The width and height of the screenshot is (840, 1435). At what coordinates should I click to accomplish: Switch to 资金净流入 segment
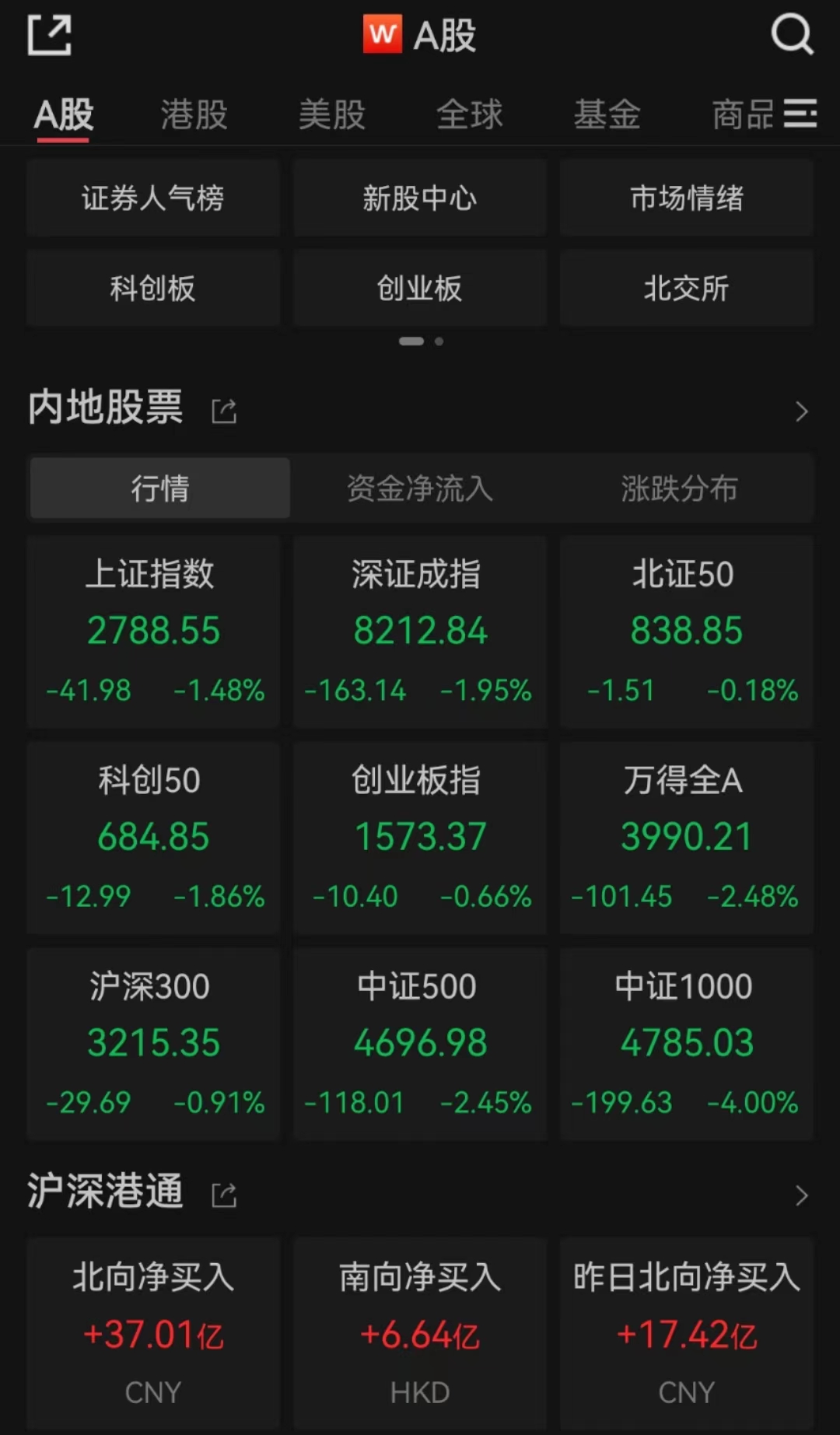420,488
